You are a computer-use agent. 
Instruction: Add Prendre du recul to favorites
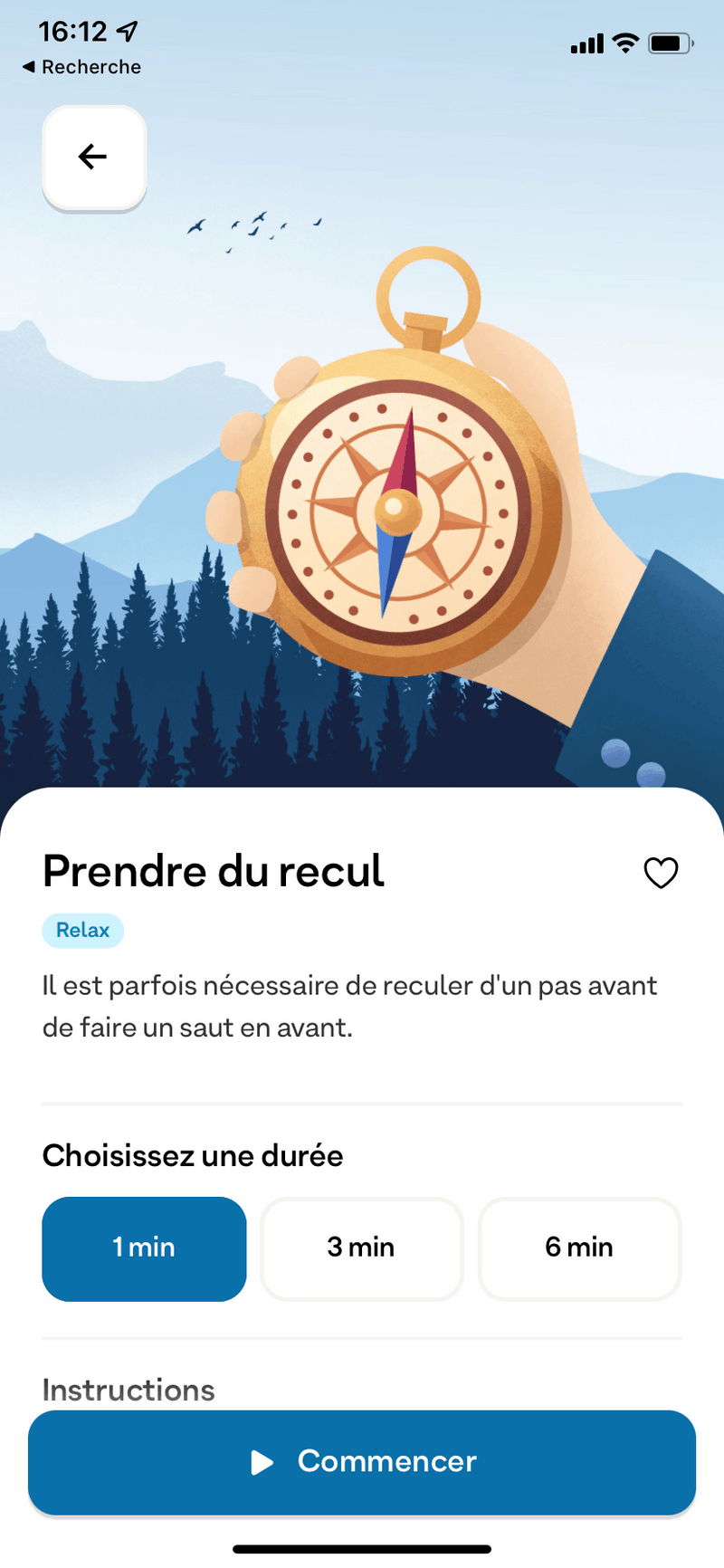pos(661,873)
